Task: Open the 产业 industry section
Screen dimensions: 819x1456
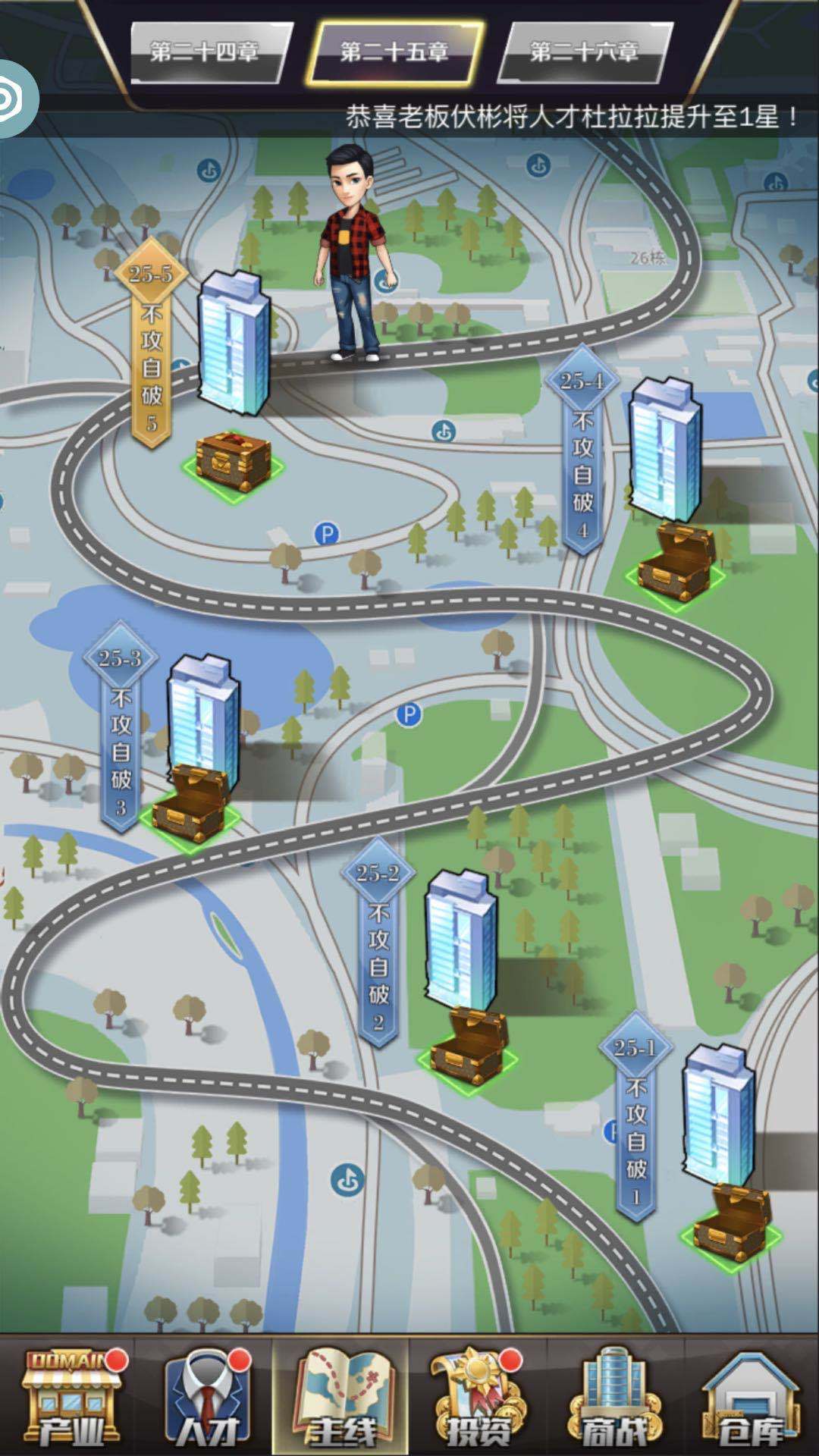Action: click(x=71, y=1395)
